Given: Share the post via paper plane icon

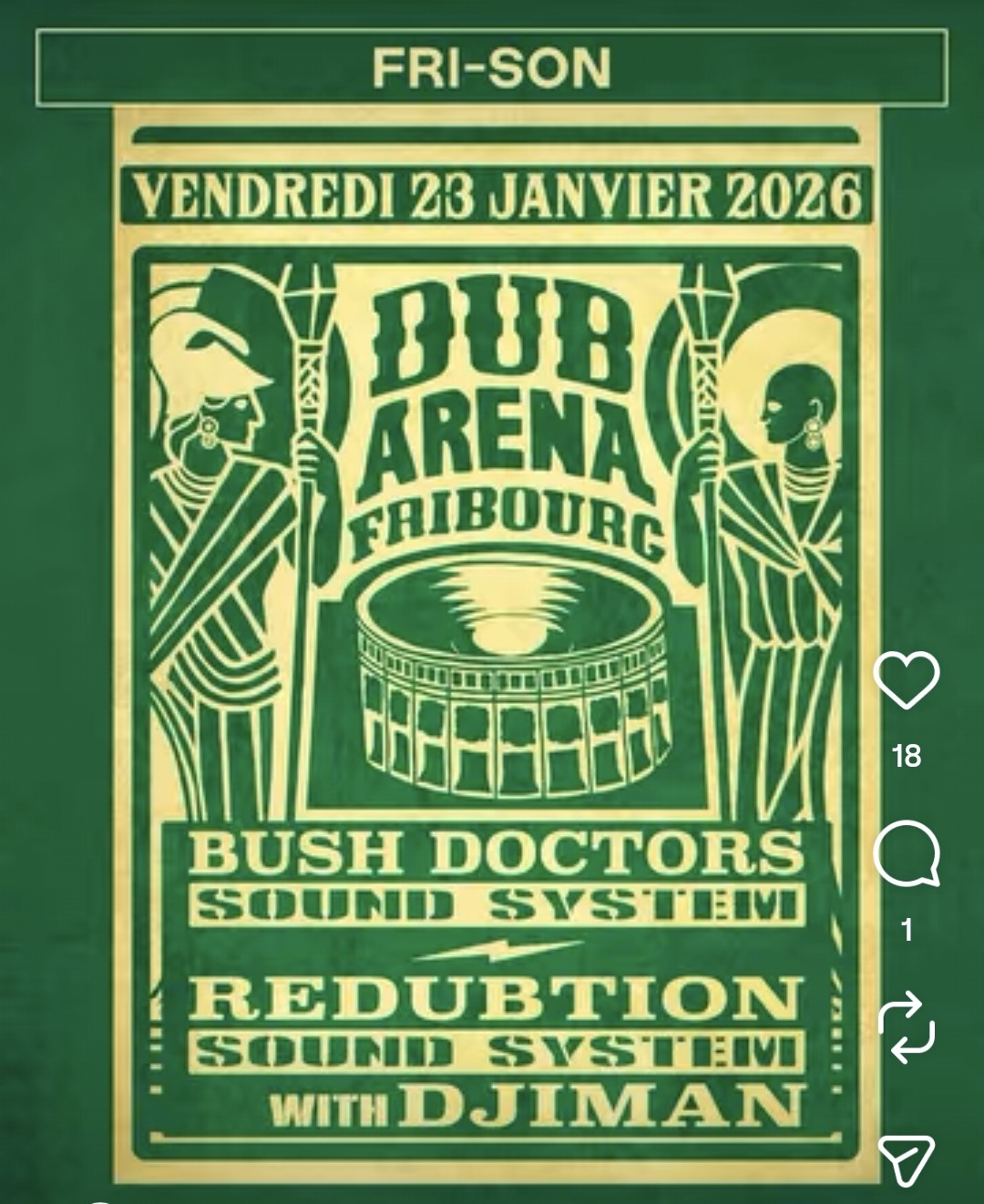Looking at the screenshot, I should [x=907, y=1159].
